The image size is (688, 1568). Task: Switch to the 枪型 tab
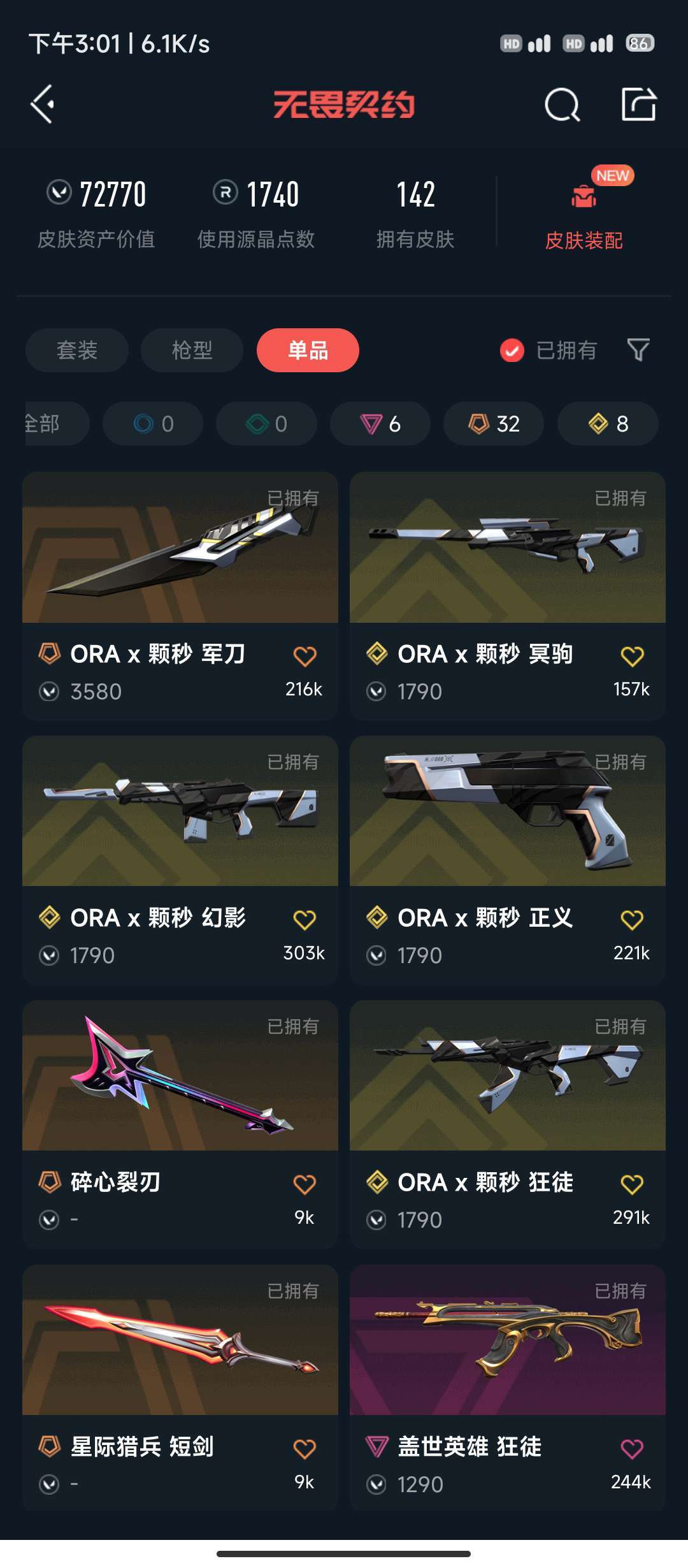click(x=192, y=350)
